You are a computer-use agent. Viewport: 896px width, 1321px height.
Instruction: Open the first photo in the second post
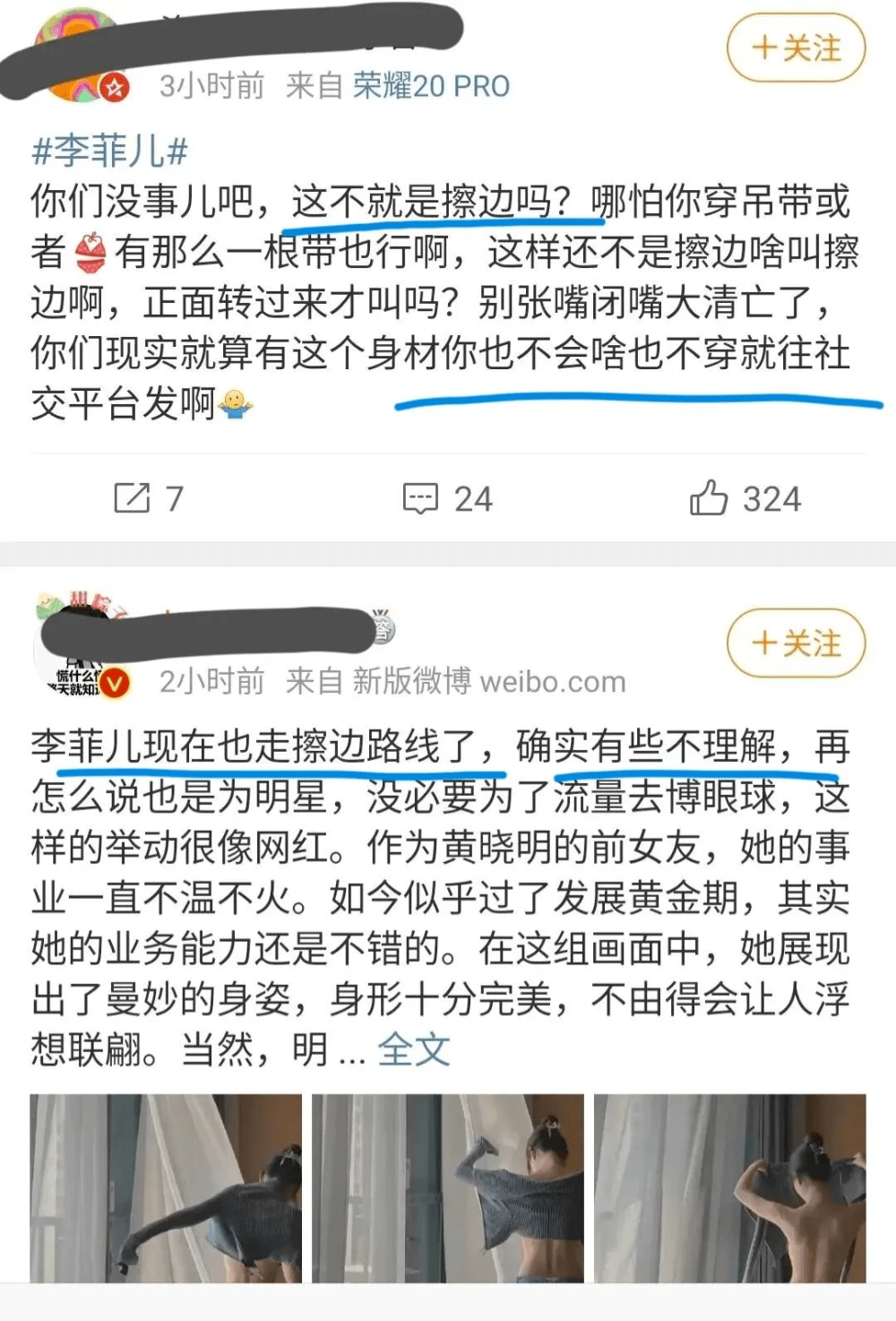click(166, 1187)
